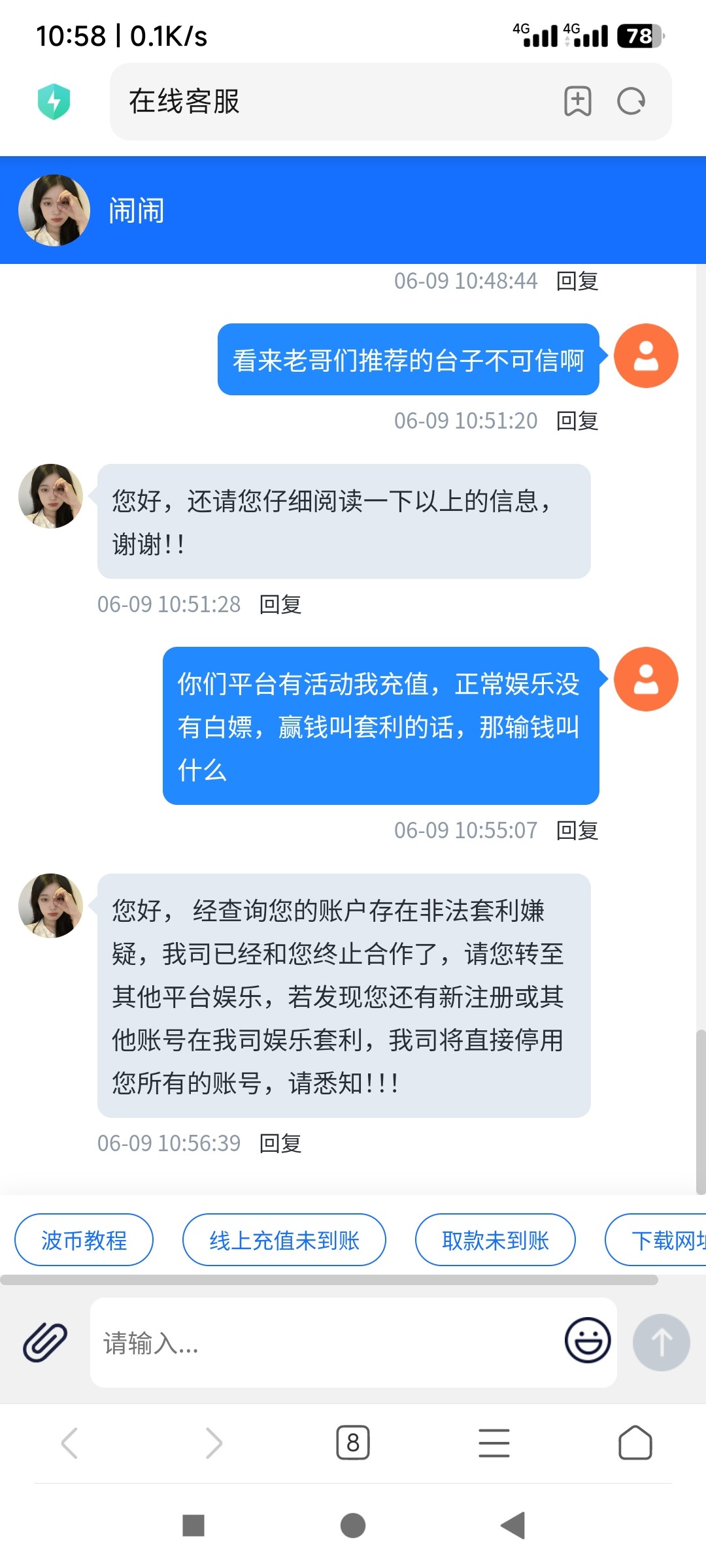Open the attachment paperclip icon
Screen dimensions: 706x1568
(x=43, y=1344)
